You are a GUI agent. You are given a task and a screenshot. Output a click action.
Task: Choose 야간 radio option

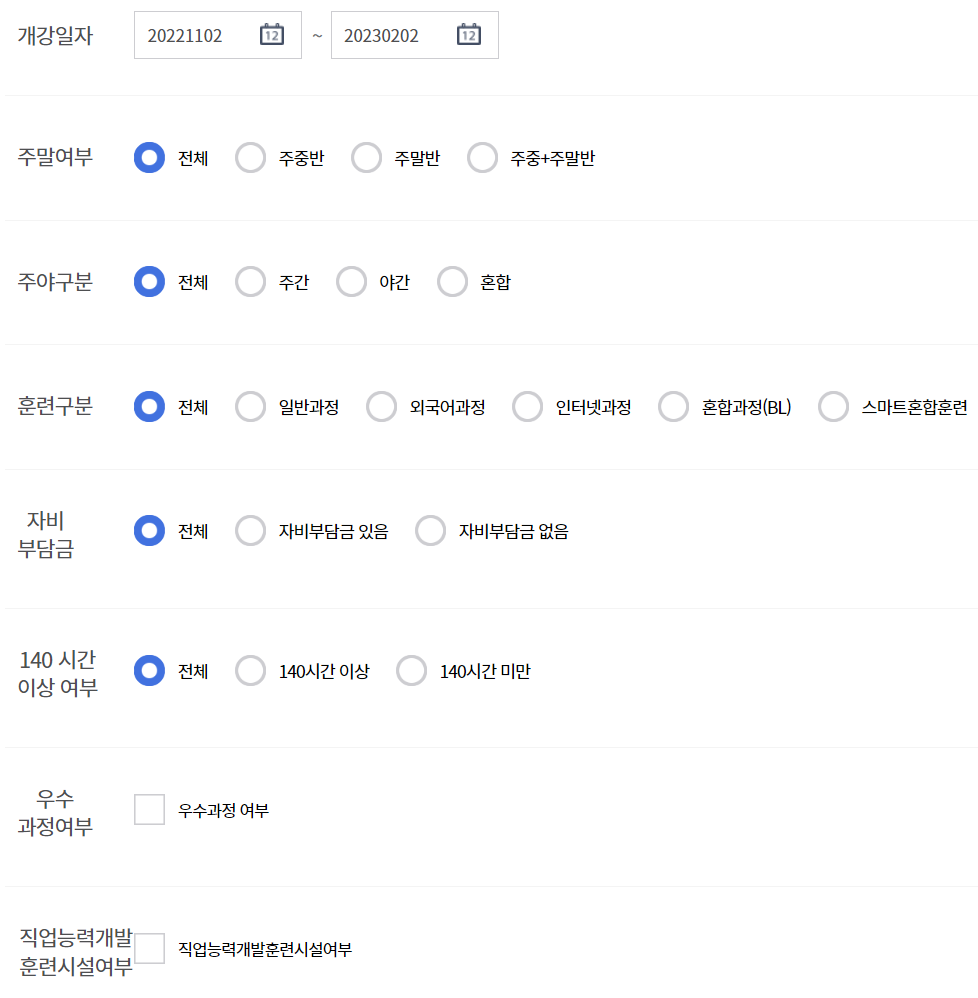coord(351,281)
